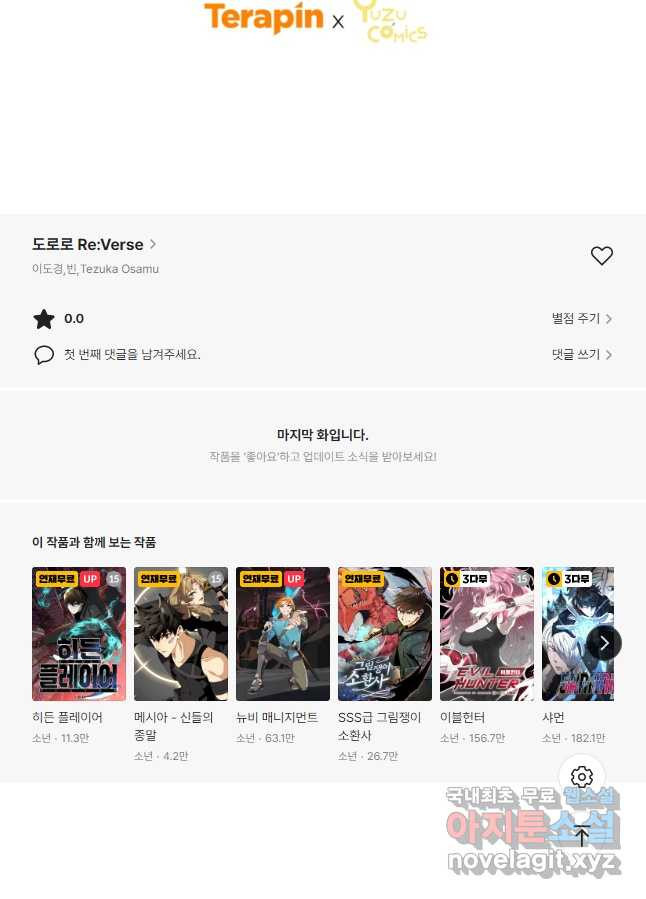The image size is (646, 899).
Task: Open the 도로로 Re:Verse title page
Action: pos(94,244)
